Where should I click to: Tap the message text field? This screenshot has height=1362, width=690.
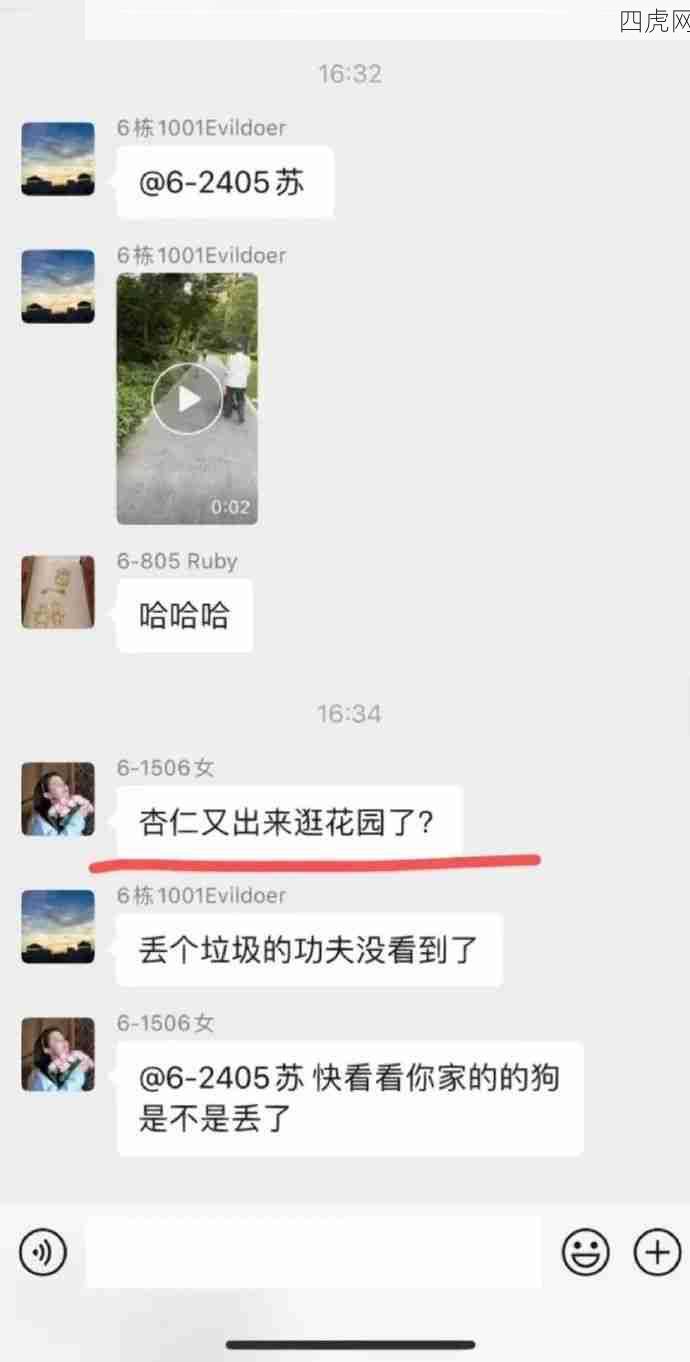[313, 1251]
